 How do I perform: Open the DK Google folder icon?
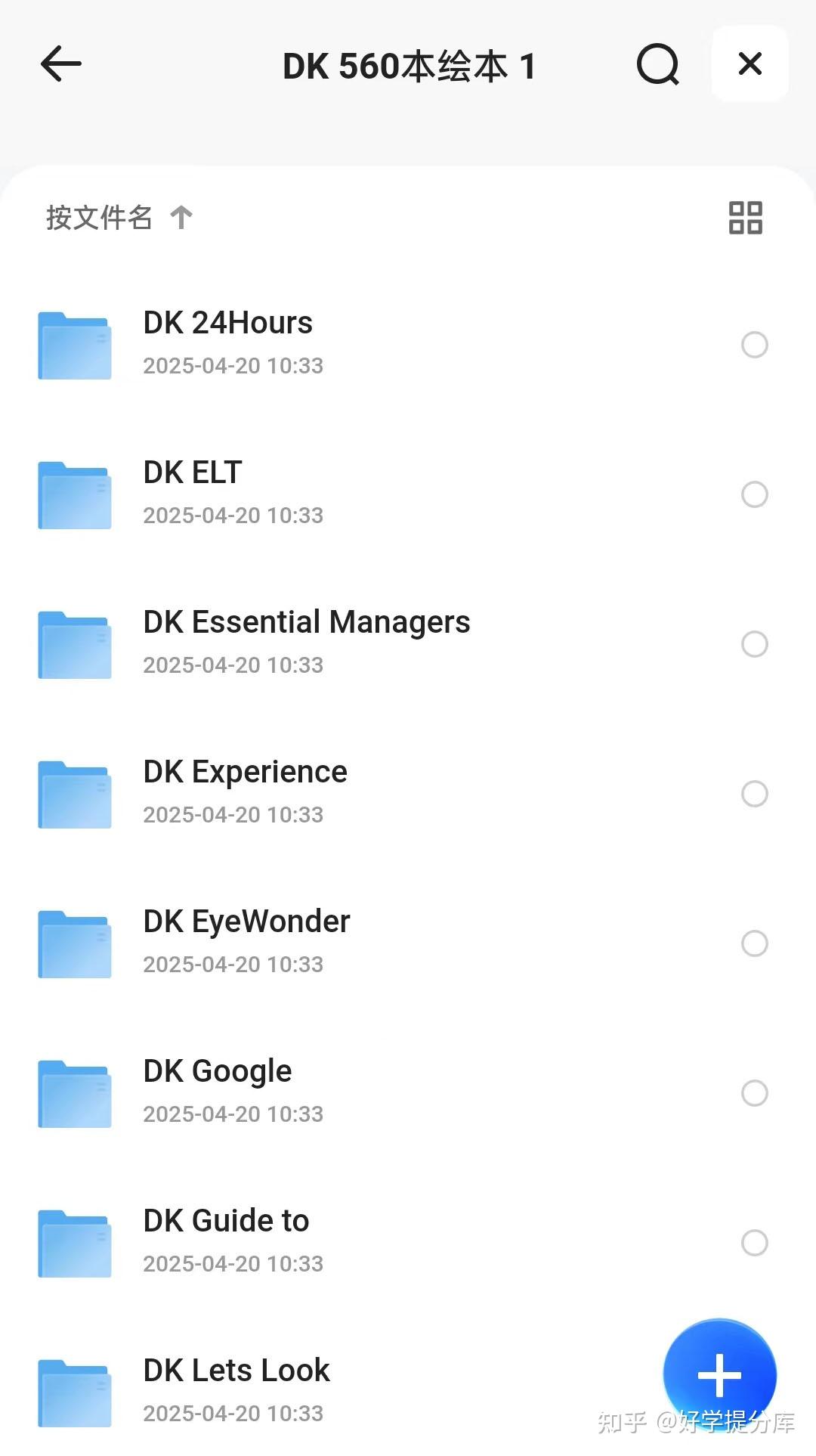point(73,1092)
